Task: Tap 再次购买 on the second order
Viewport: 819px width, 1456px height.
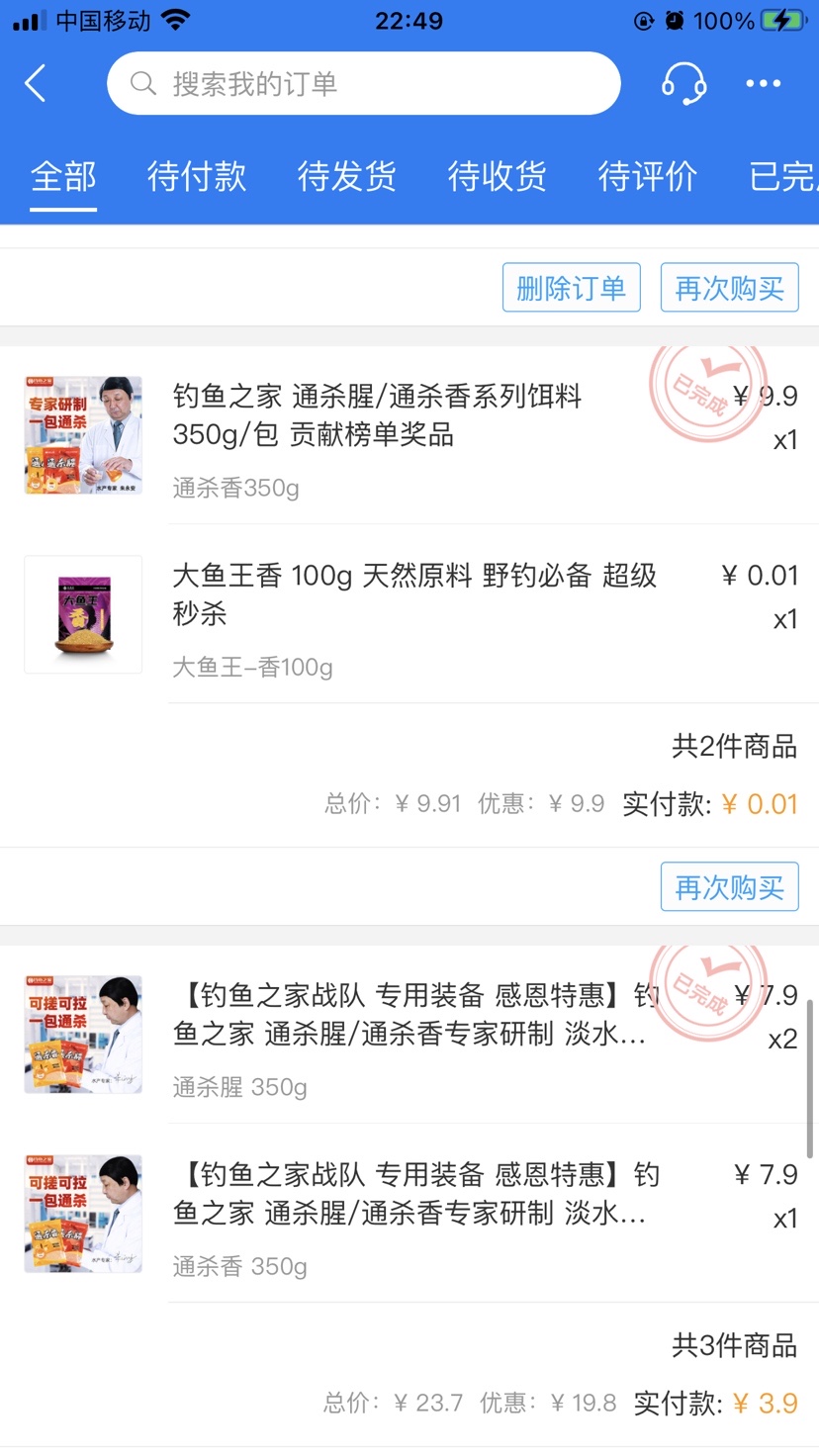Action: tap(729, 886)
